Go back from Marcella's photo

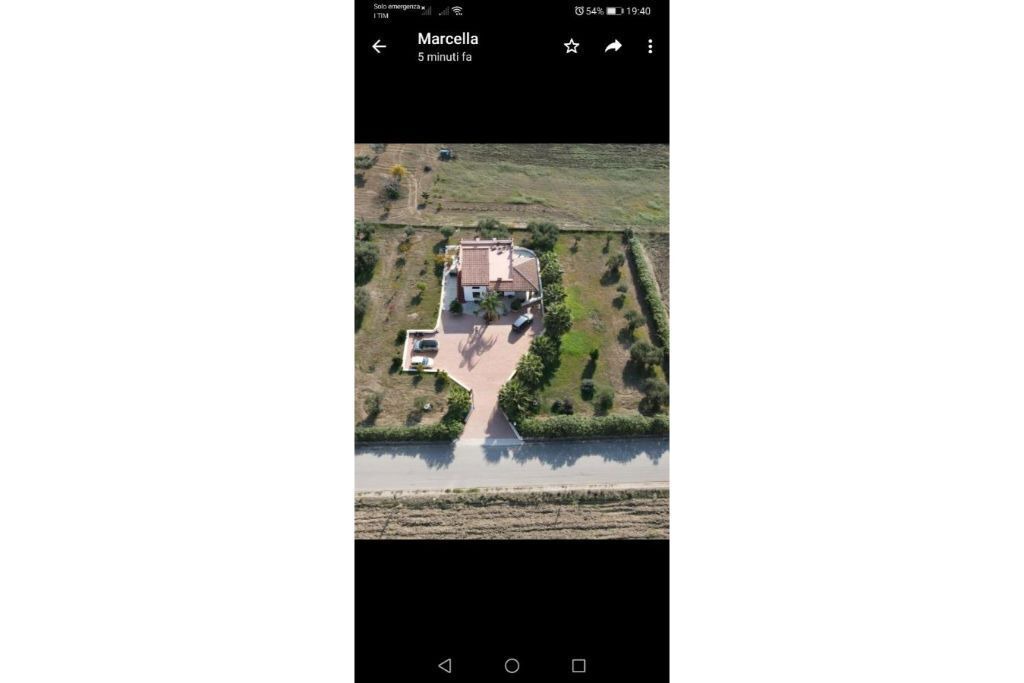point(379,47)
